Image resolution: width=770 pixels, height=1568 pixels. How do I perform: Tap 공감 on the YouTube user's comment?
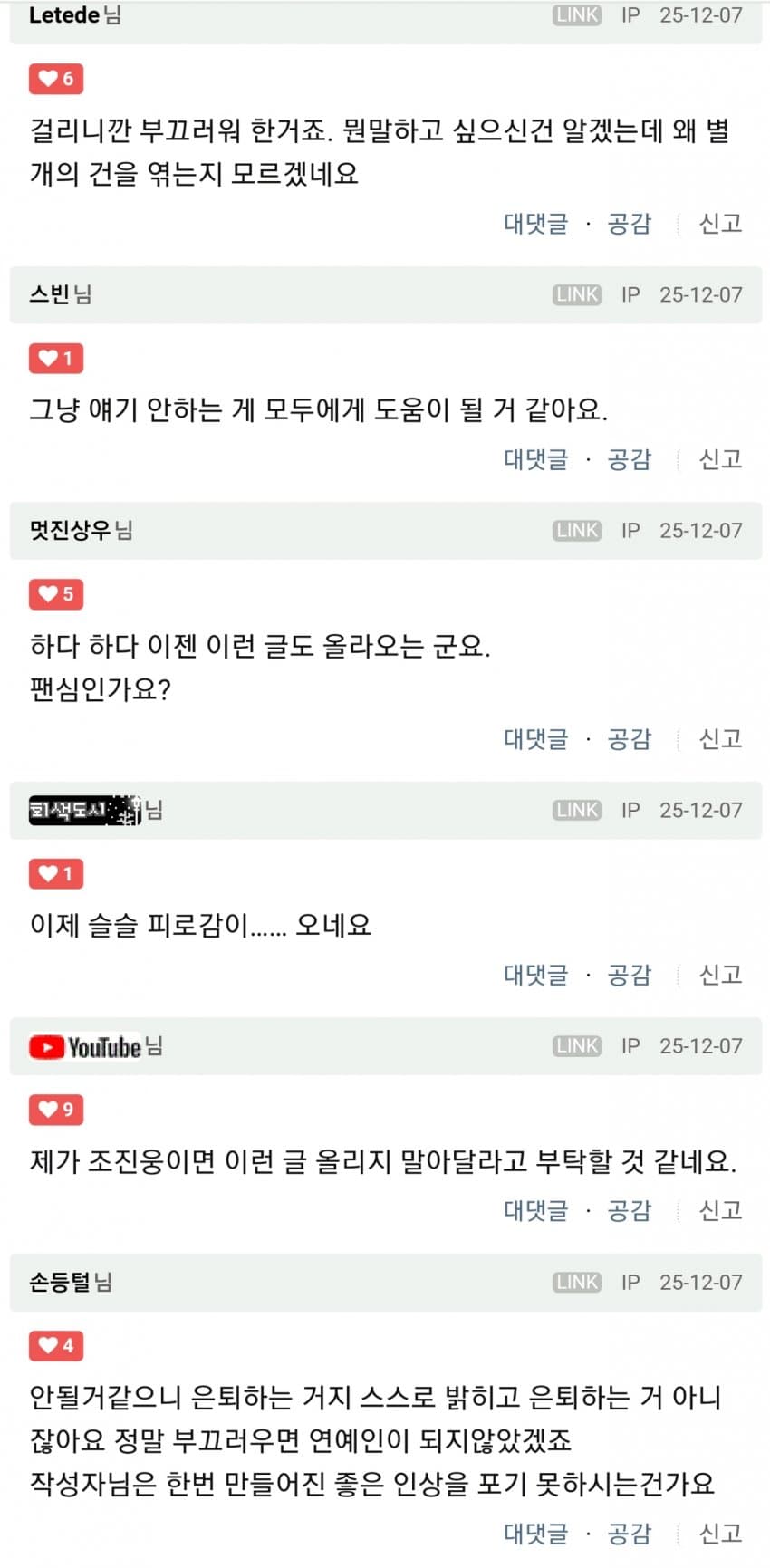coord(629,1210)
